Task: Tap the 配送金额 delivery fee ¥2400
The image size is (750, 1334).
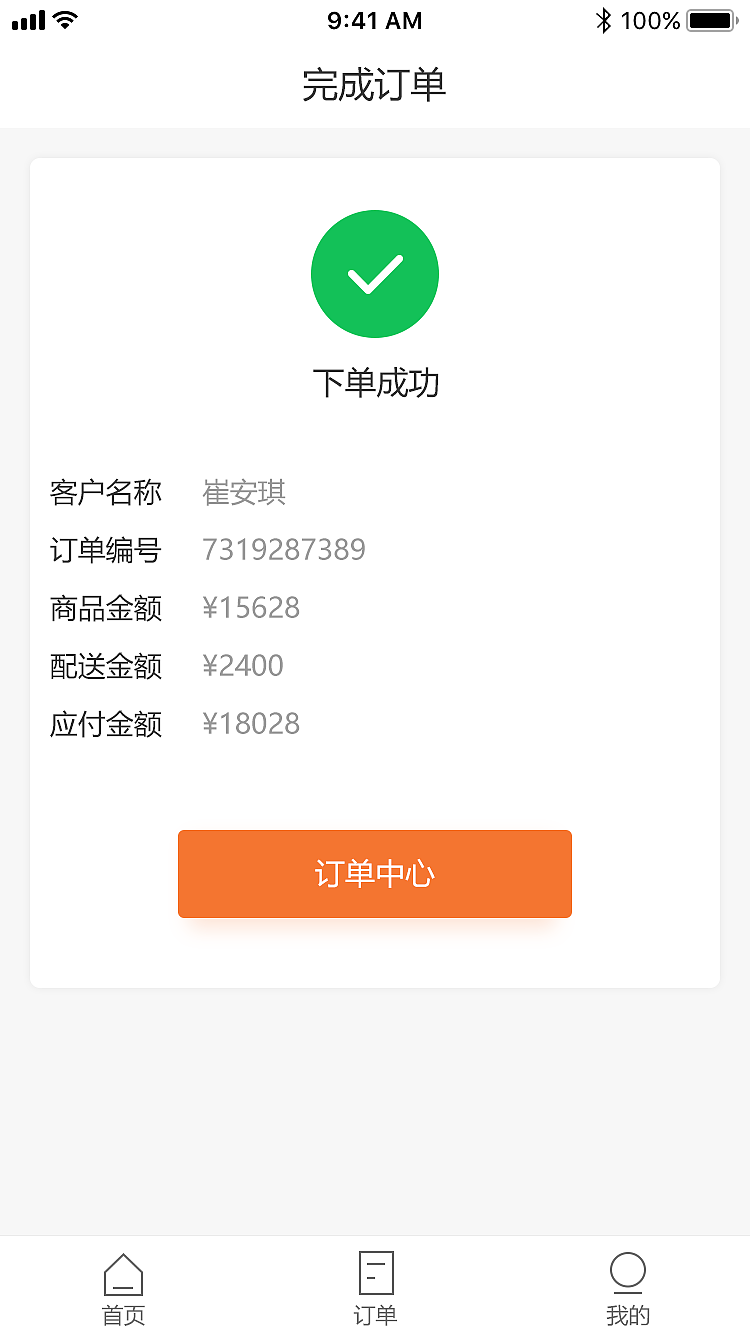Action: tap(243, 665)
